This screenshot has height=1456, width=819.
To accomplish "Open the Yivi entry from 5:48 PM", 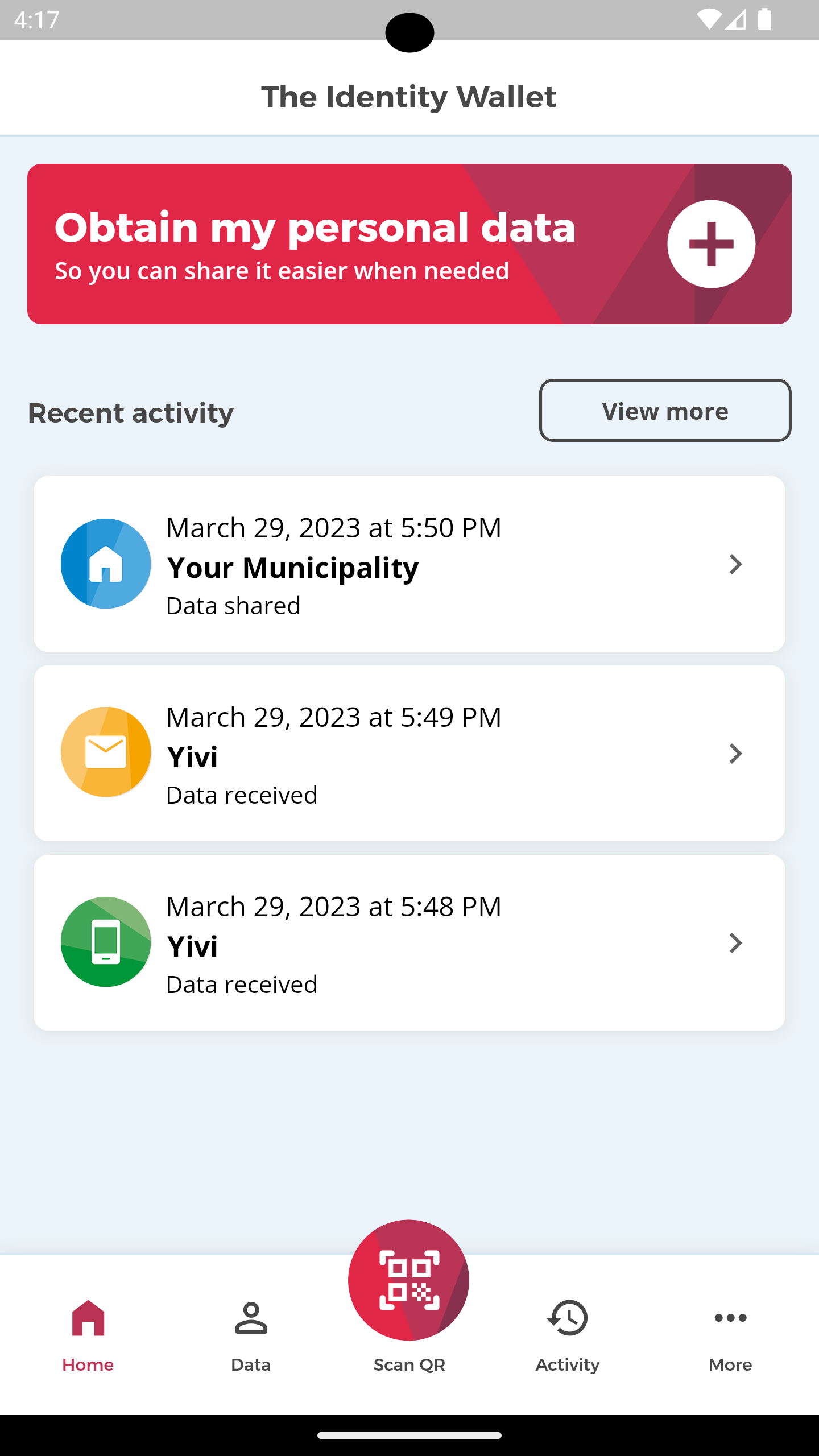I will click(409, 943).
